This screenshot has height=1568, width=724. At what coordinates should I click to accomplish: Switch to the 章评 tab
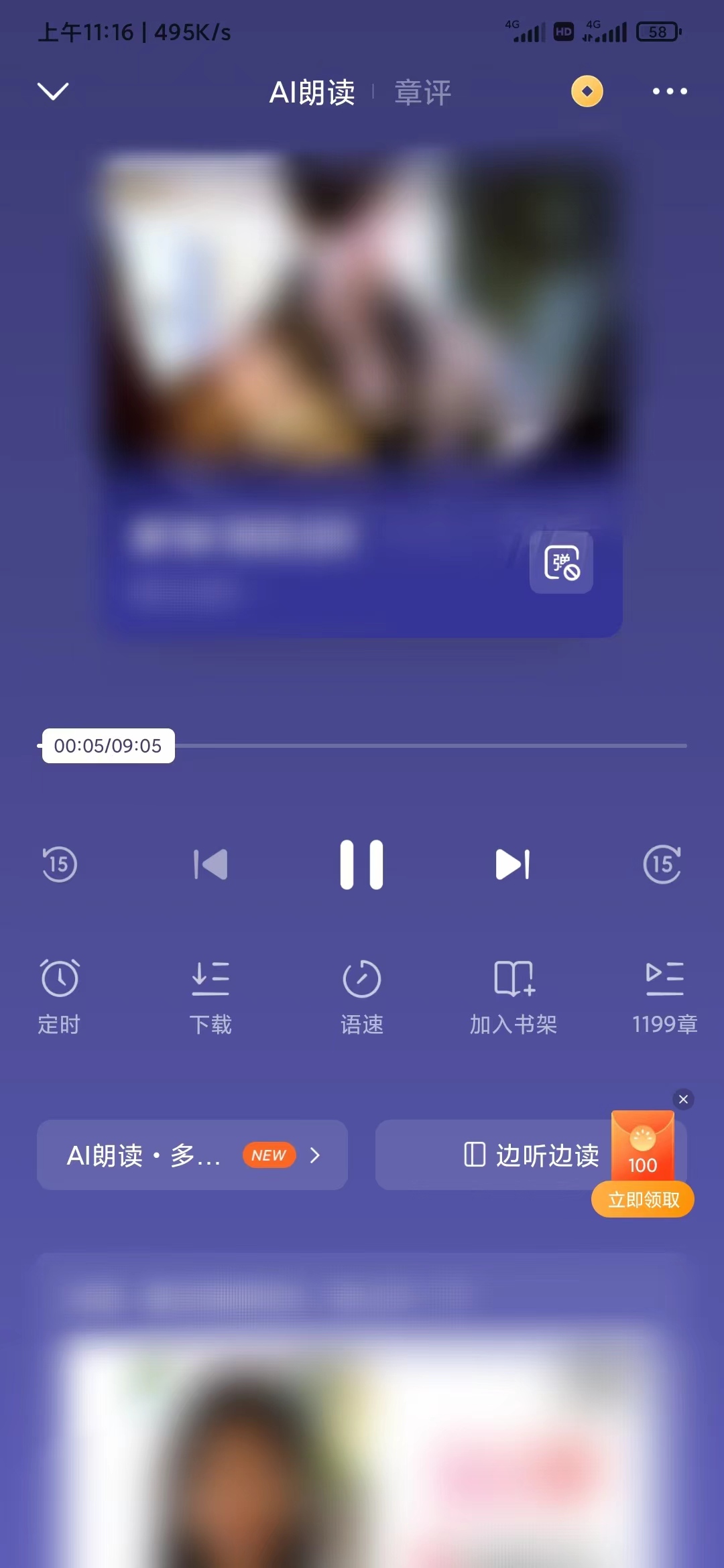tap(422, 92)
